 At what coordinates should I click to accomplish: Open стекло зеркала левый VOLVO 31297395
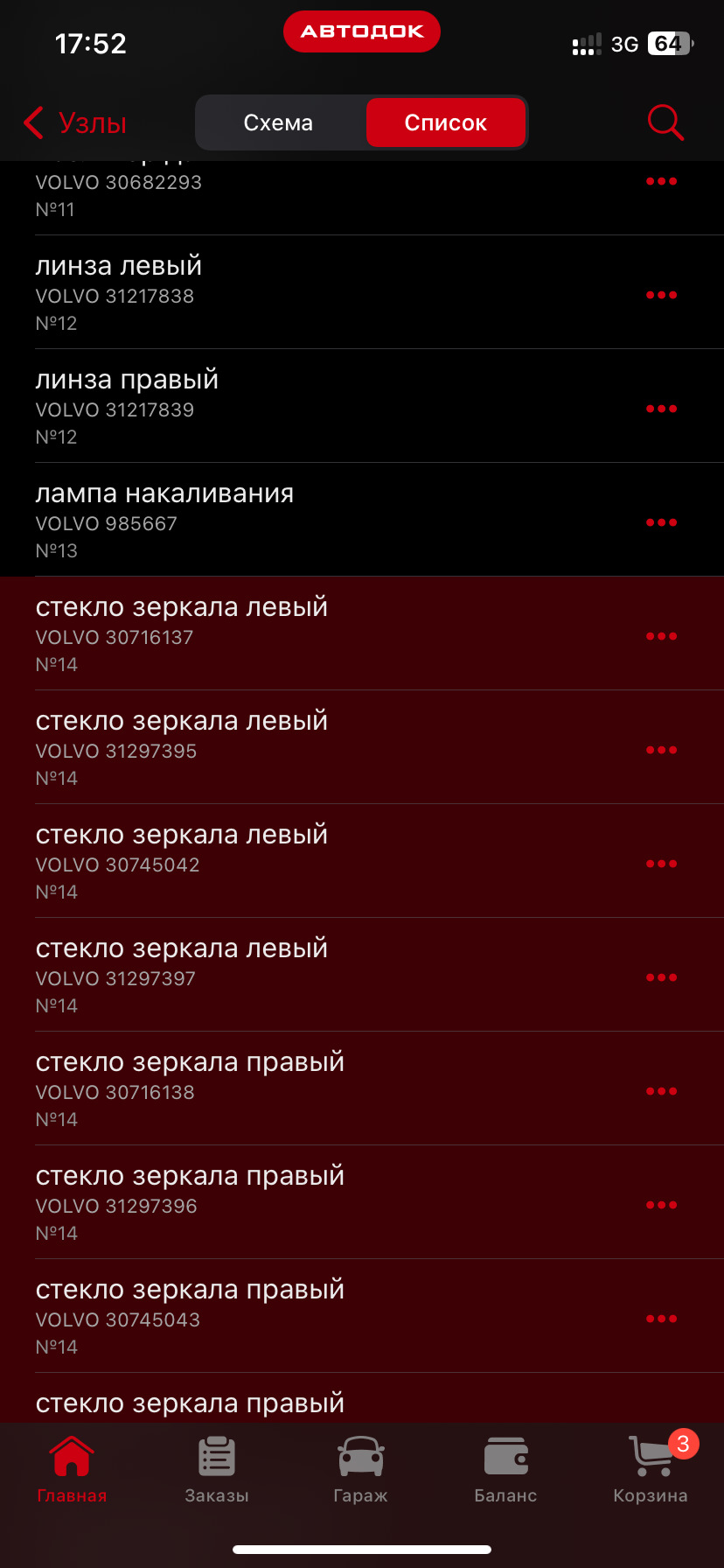click(x=262, y=748)
